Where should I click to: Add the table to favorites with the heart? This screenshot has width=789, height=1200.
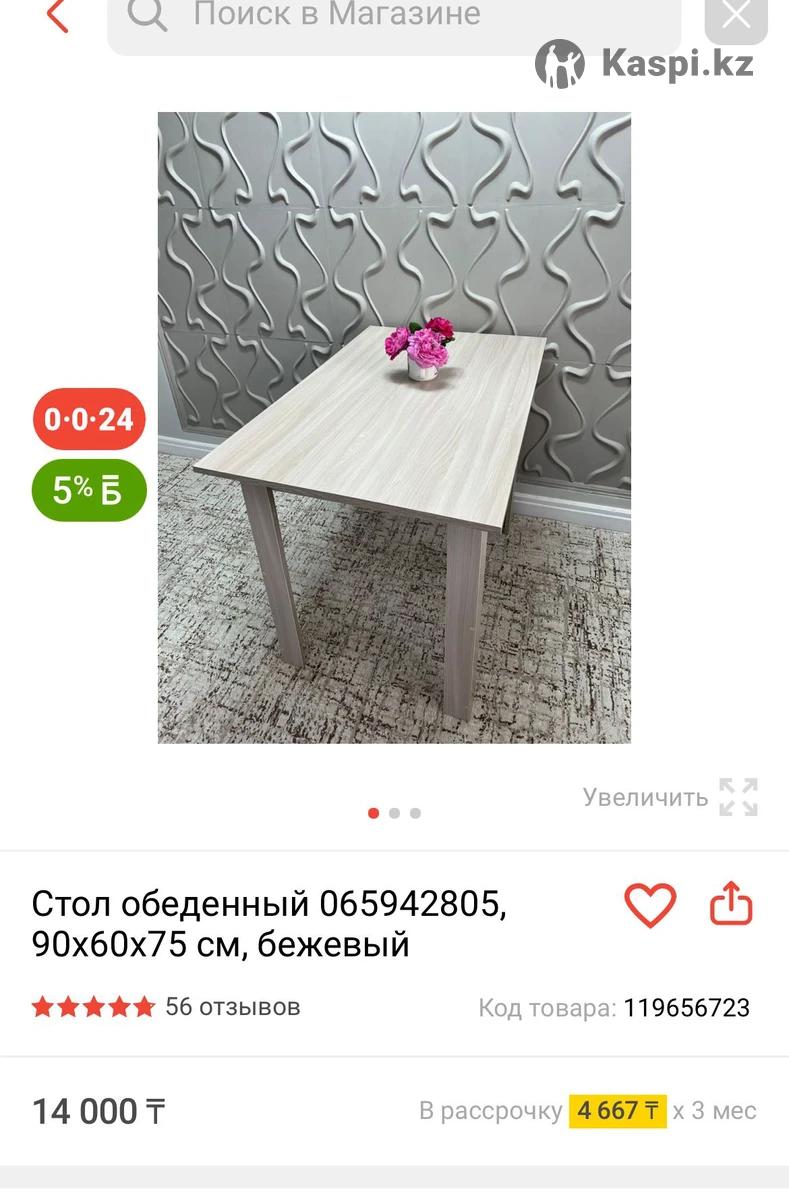650,906
